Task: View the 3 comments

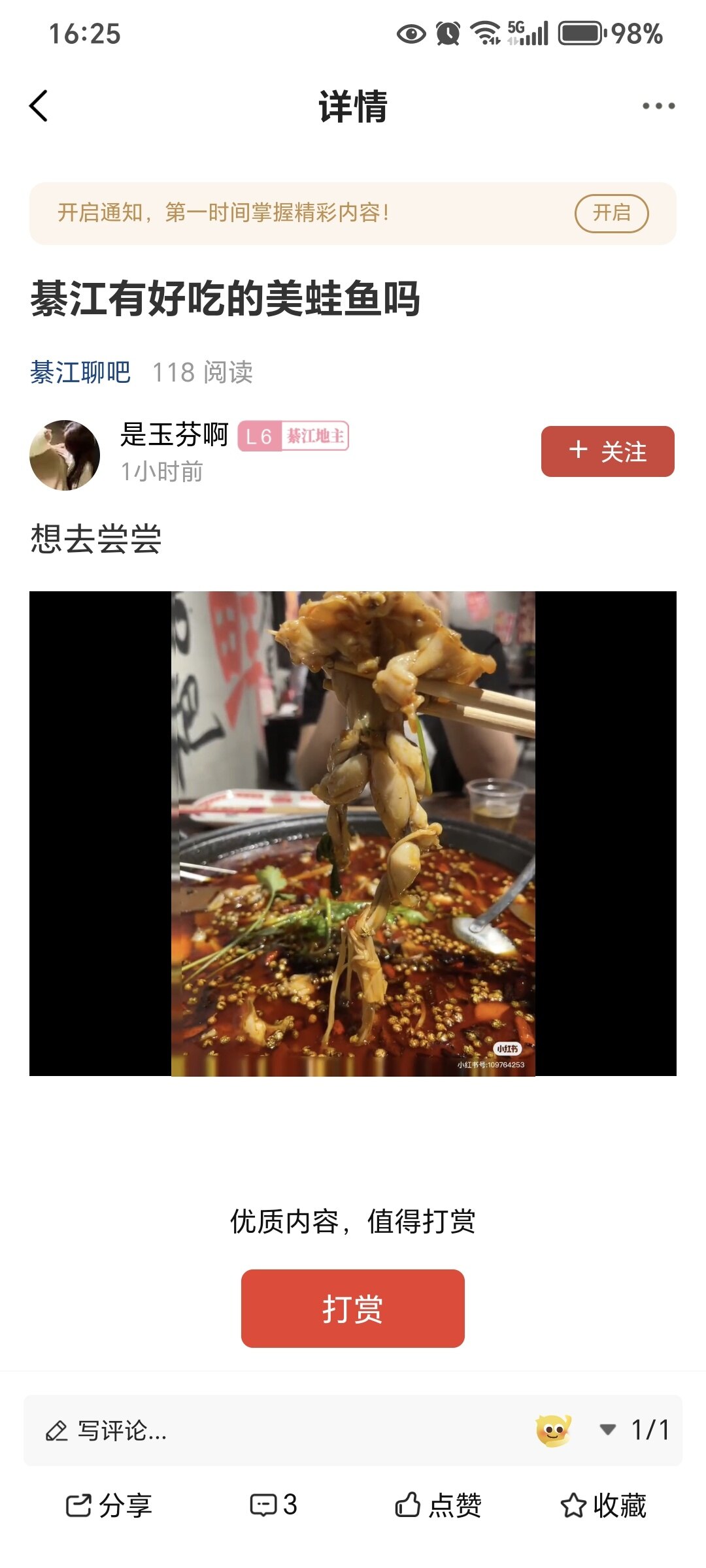Action: click(273, 1505)
